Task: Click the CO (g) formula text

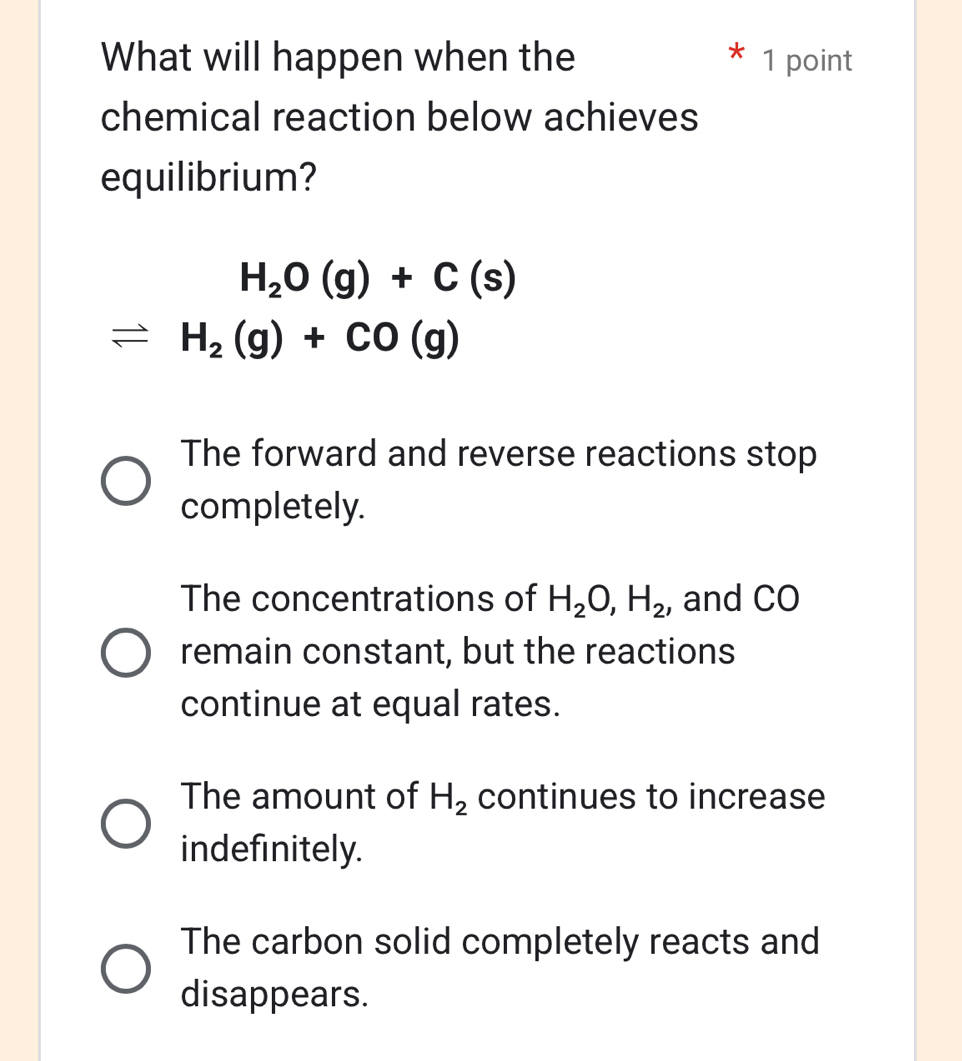Action: [409, 338]
